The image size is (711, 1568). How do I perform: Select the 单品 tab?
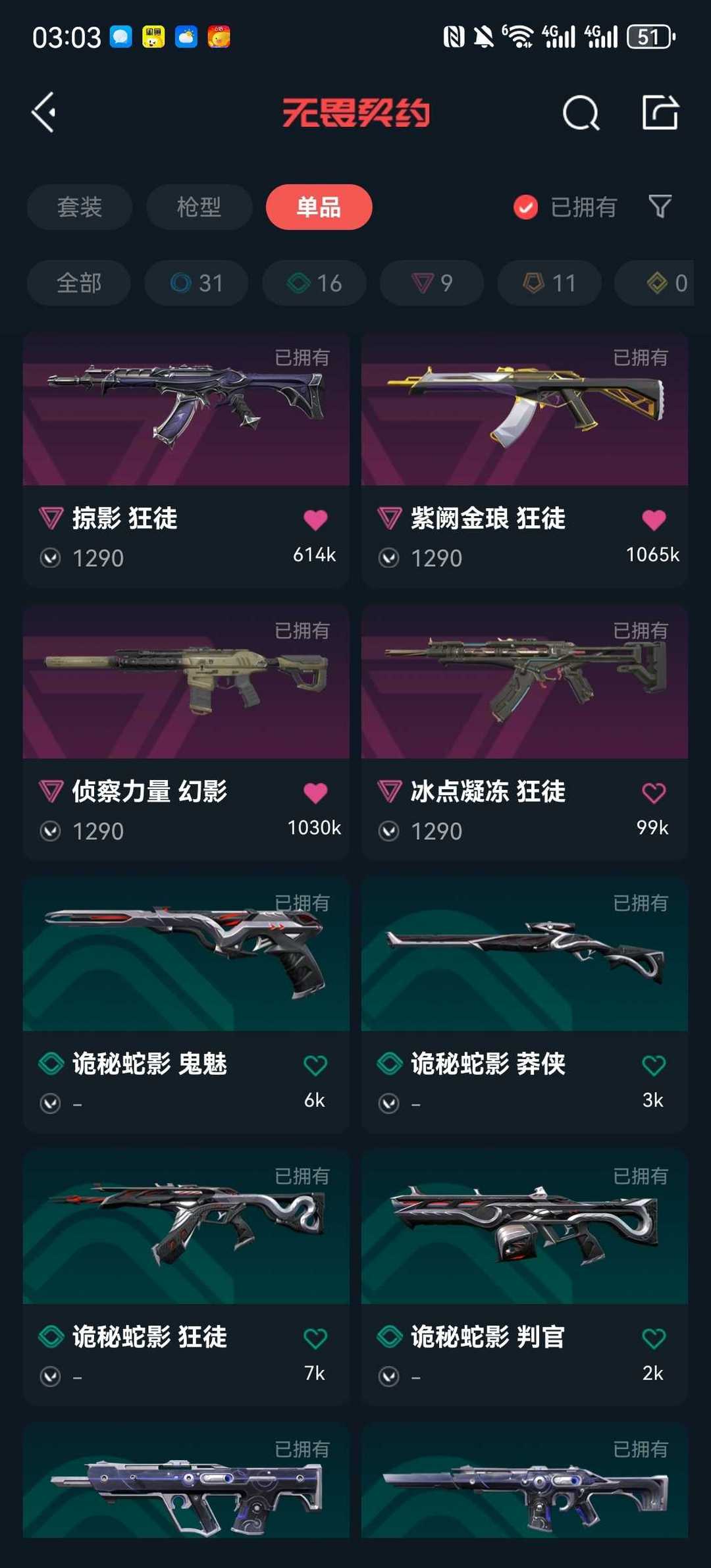point(319,207)
